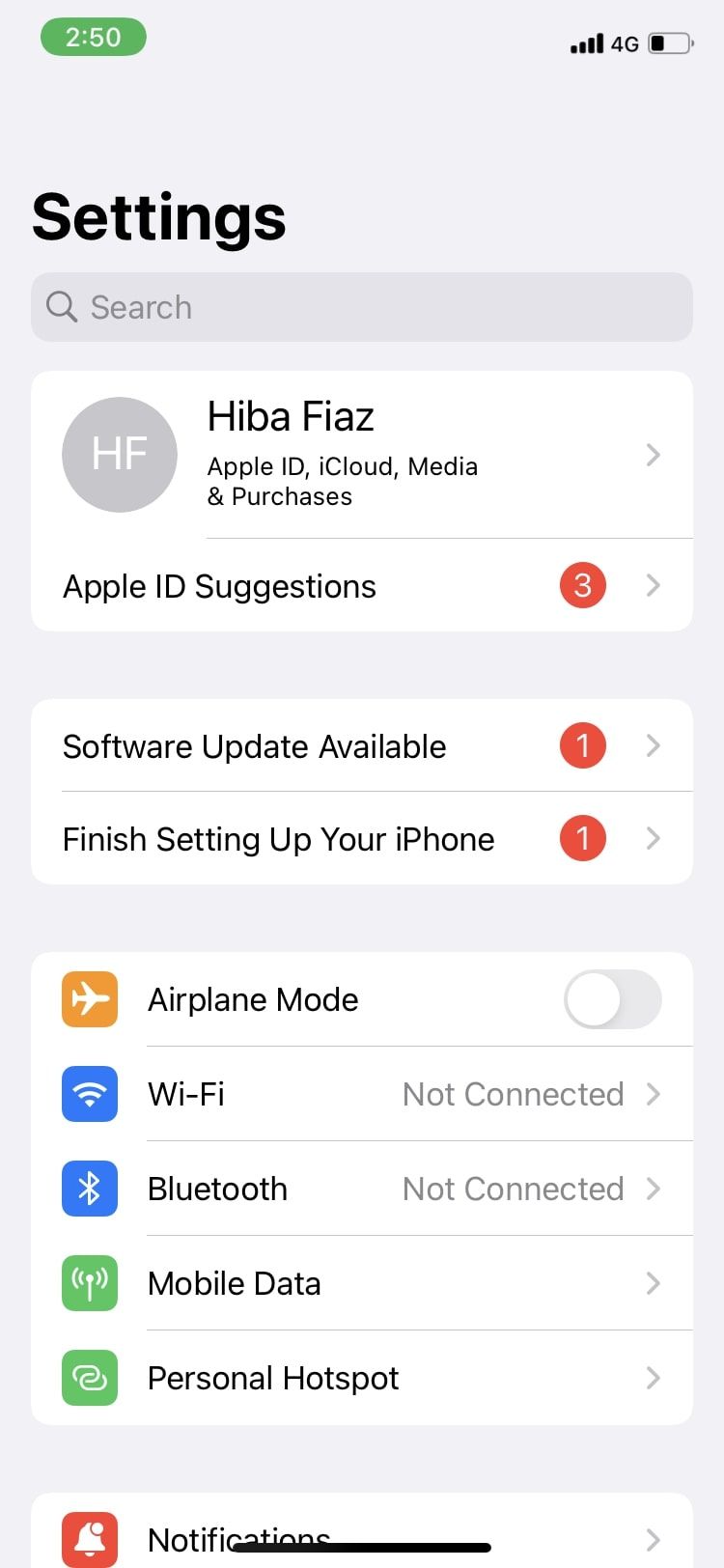Tap the Wi-Fi icon
Screen dimensions: 724x1568
pos(89,1094)
